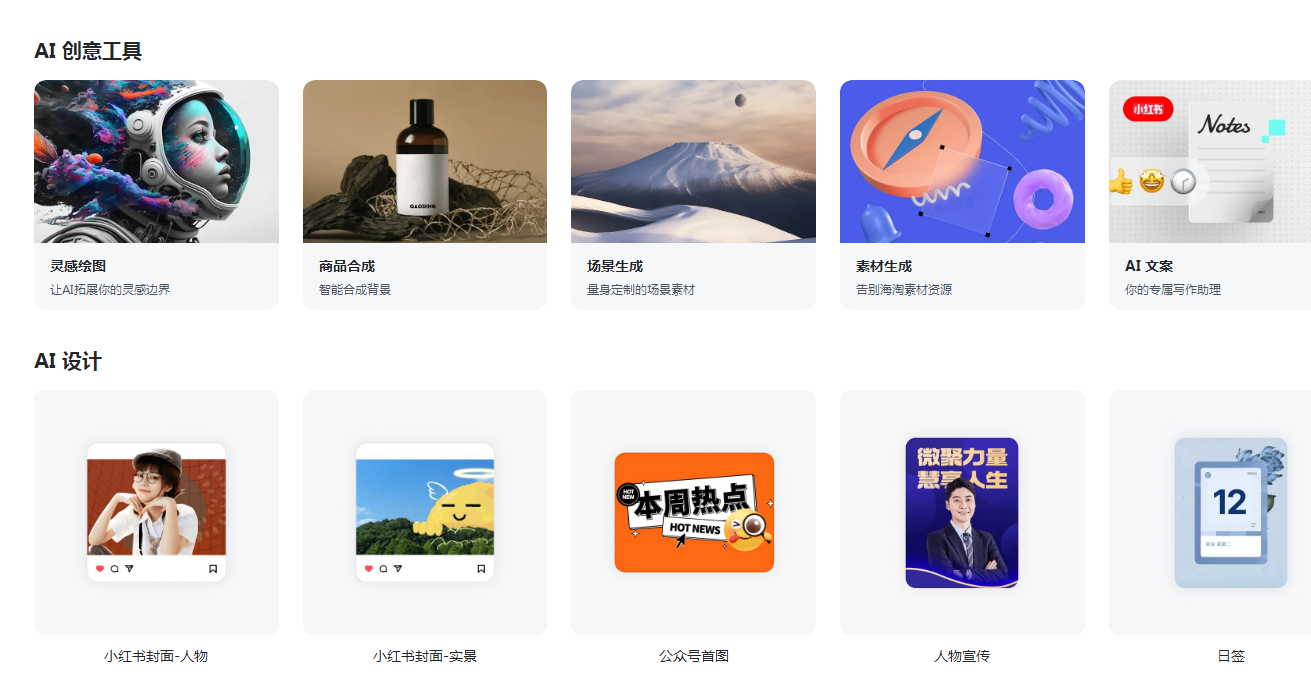Select the 场景生成 tool card
The image size is (1311, 695).
[x=693, y=194]
